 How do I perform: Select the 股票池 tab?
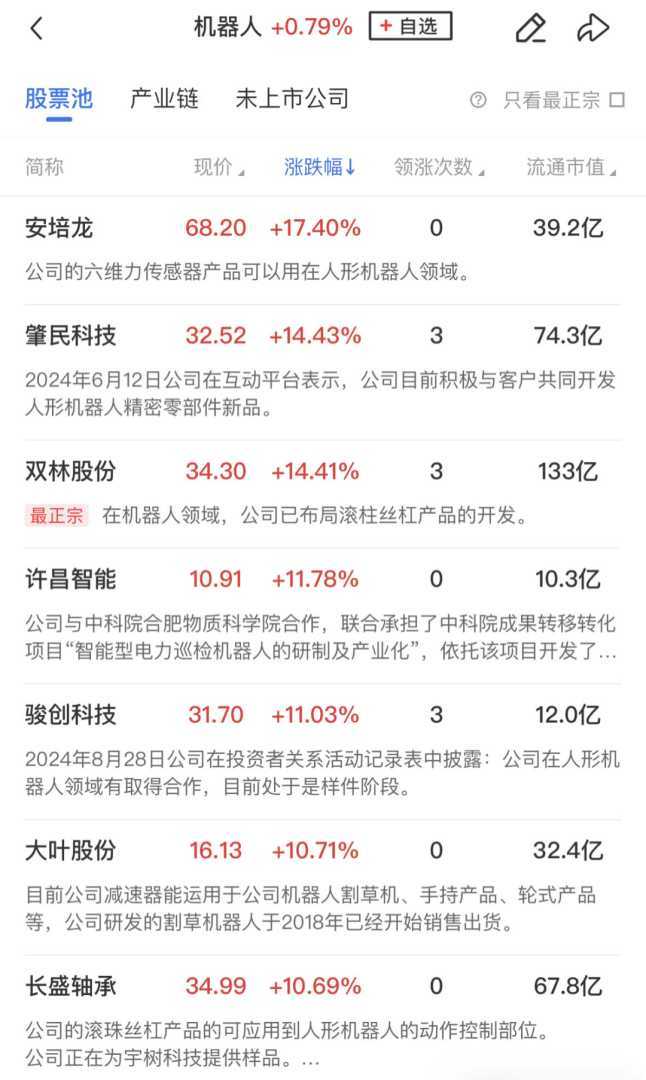59,98
